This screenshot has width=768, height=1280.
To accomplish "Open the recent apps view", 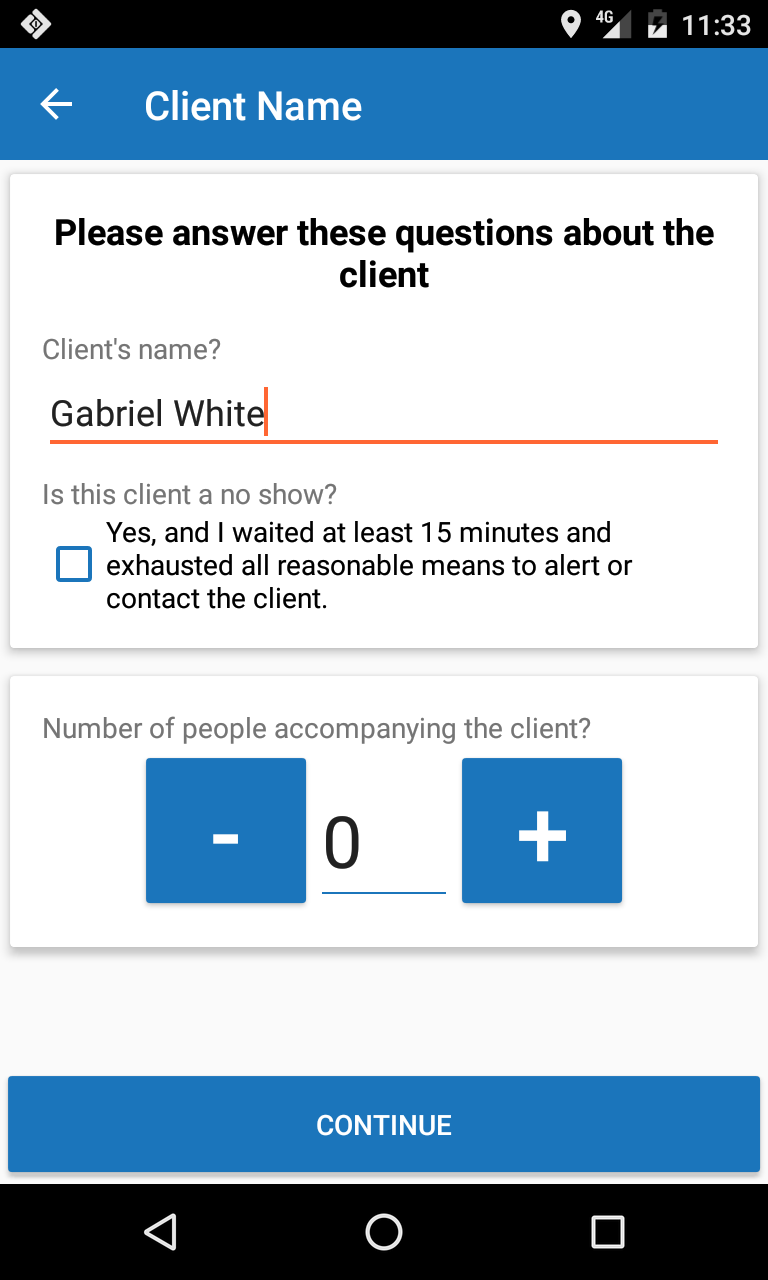I will coord(607,1232).
